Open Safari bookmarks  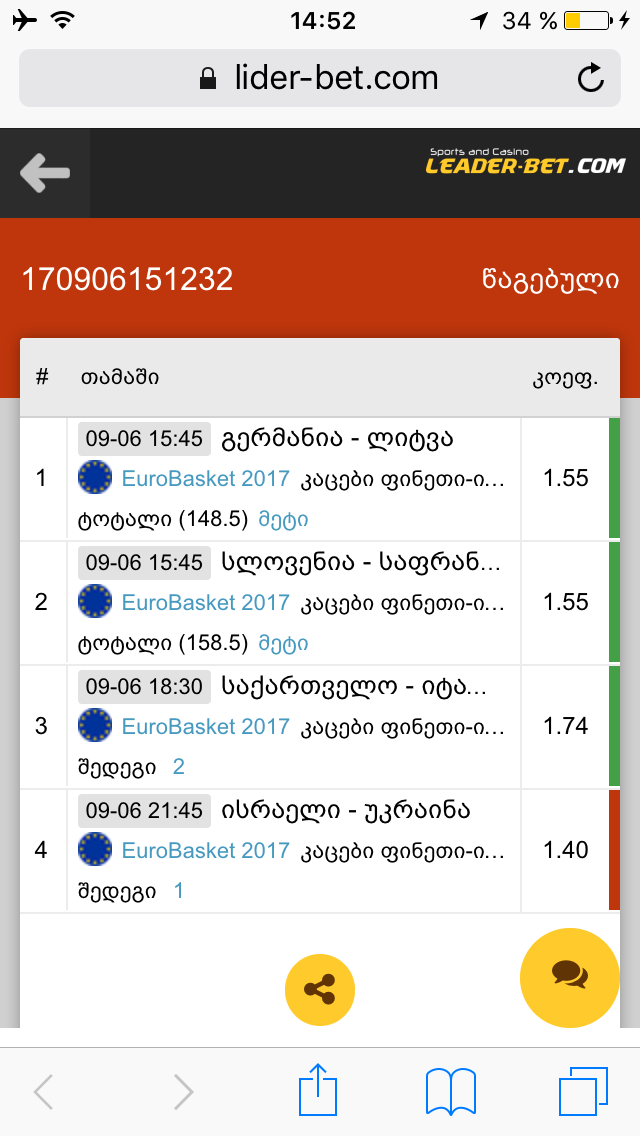(x=451, y=1090)
